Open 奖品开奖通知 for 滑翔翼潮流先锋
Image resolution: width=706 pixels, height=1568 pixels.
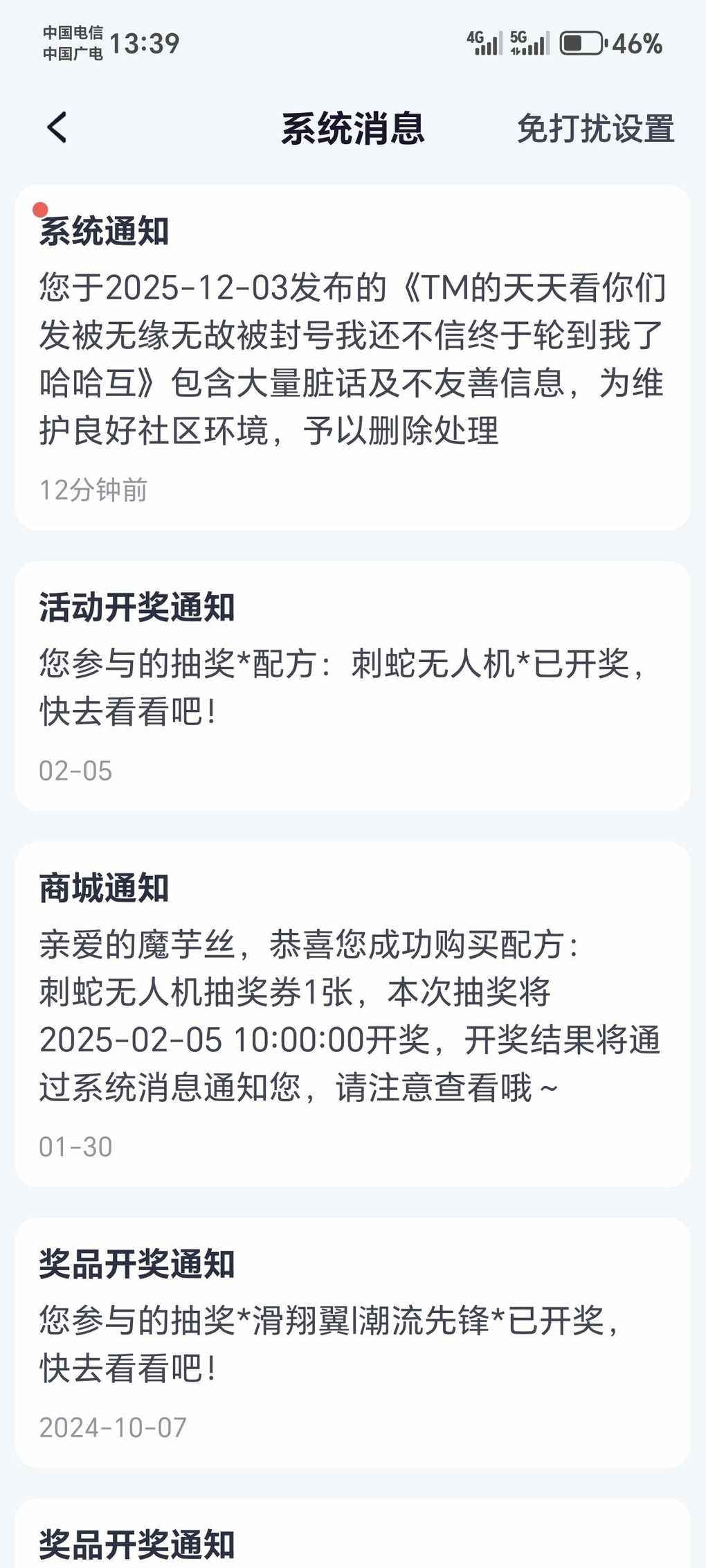point(352,1342)
